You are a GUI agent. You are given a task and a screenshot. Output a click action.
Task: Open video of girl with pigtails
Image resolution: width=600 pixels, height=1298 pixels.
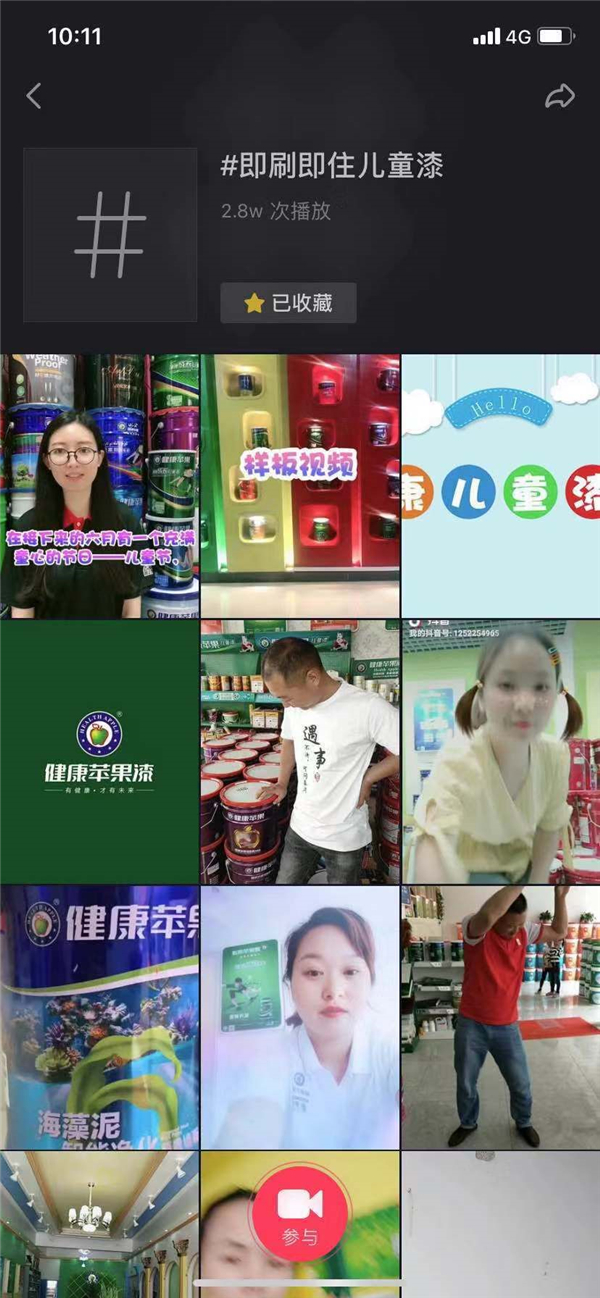pyautogui.click(x=500, y=751)
